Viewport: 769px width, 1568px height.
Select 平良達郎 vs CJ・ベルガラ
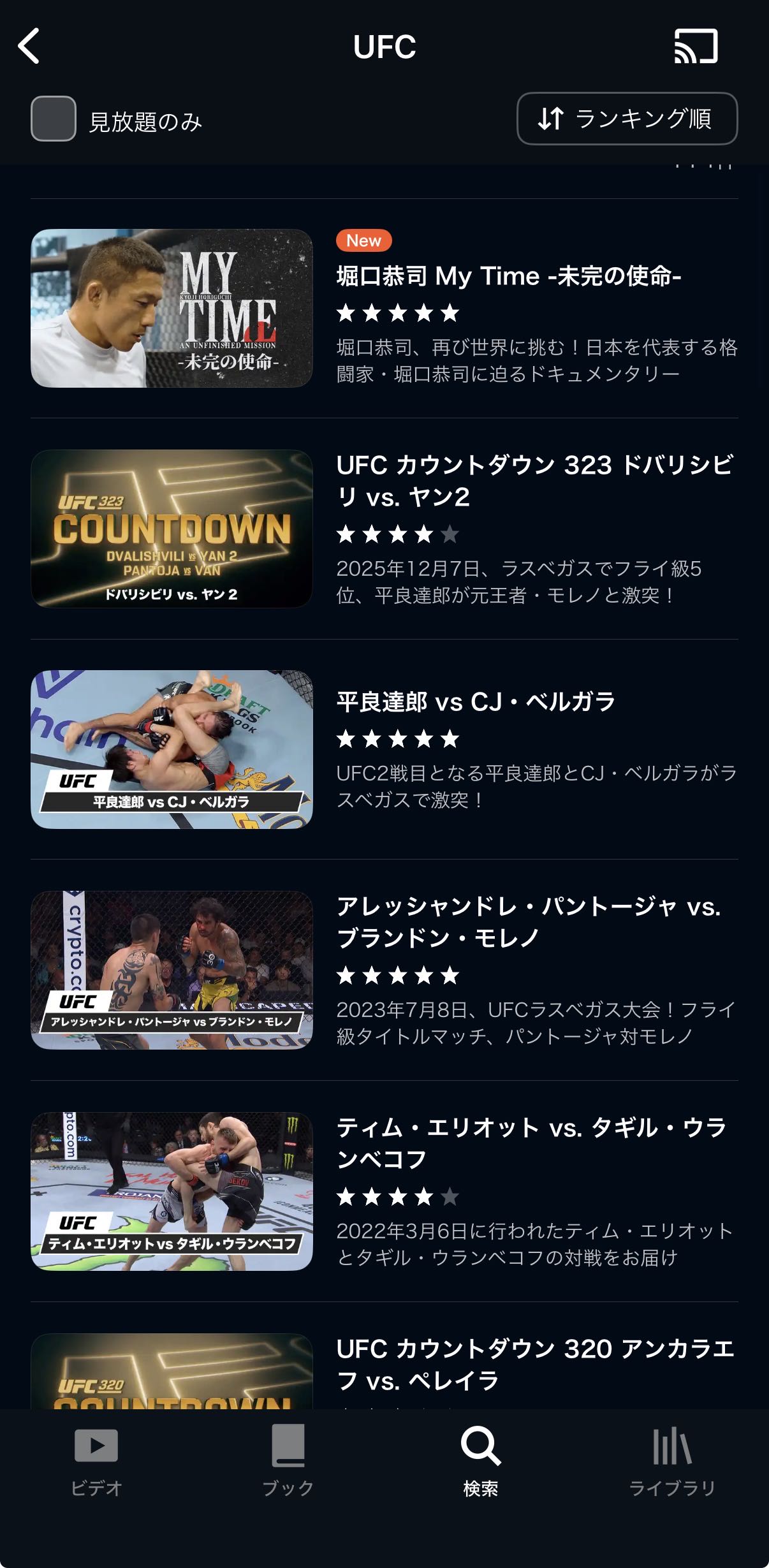476,702
